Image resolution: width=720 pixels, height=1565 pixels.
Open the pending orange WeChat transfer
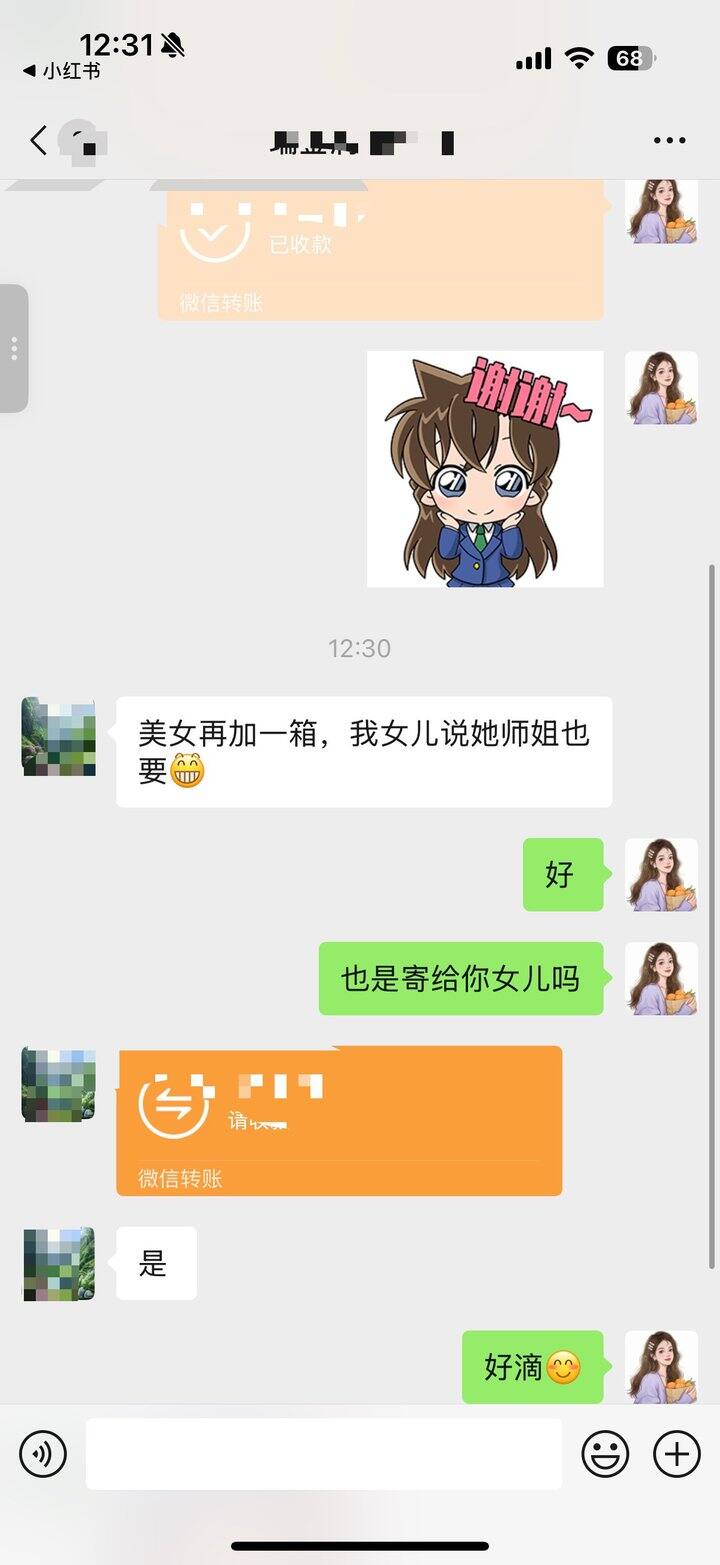click(x=339, y=1120)
